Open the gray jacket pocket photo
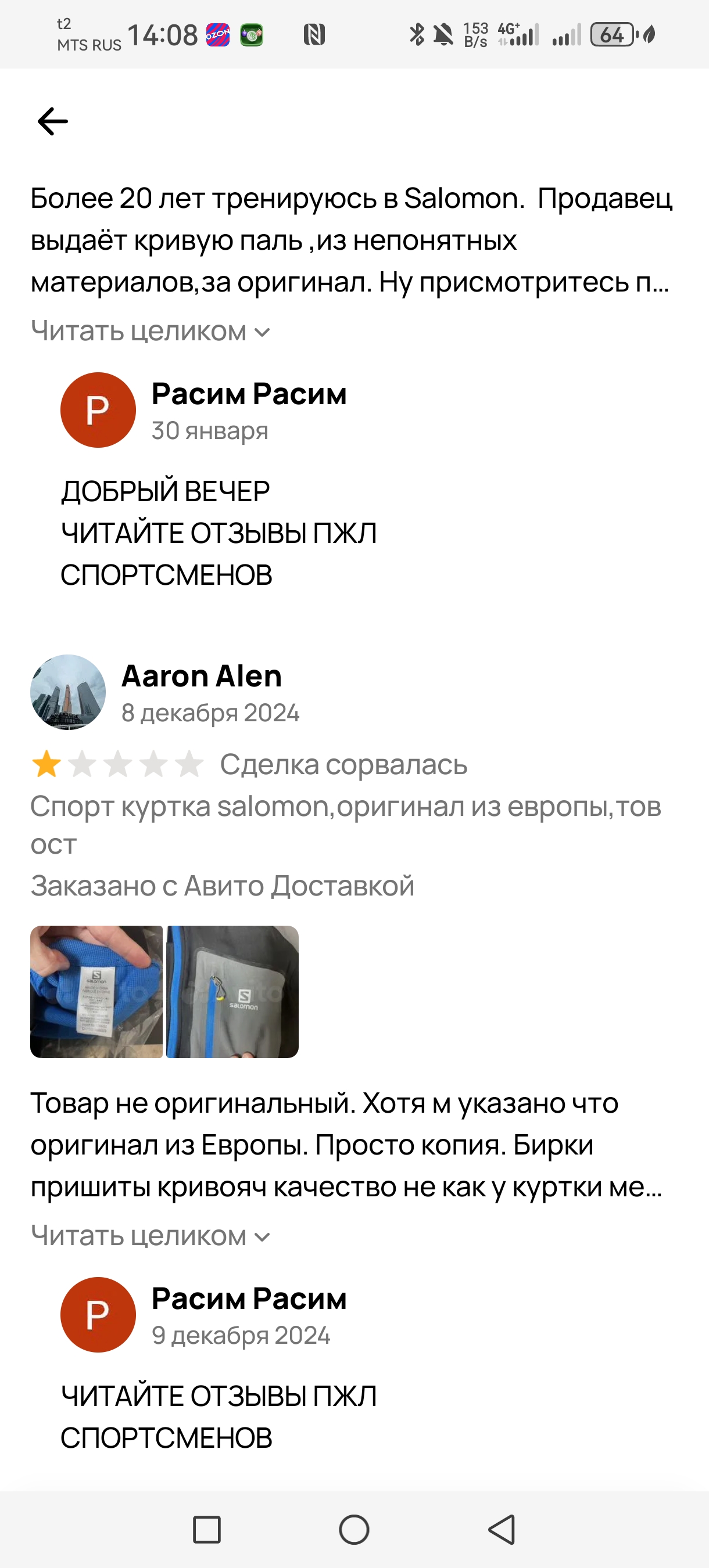The image size is (709, 1568). [x=232, y=991]
